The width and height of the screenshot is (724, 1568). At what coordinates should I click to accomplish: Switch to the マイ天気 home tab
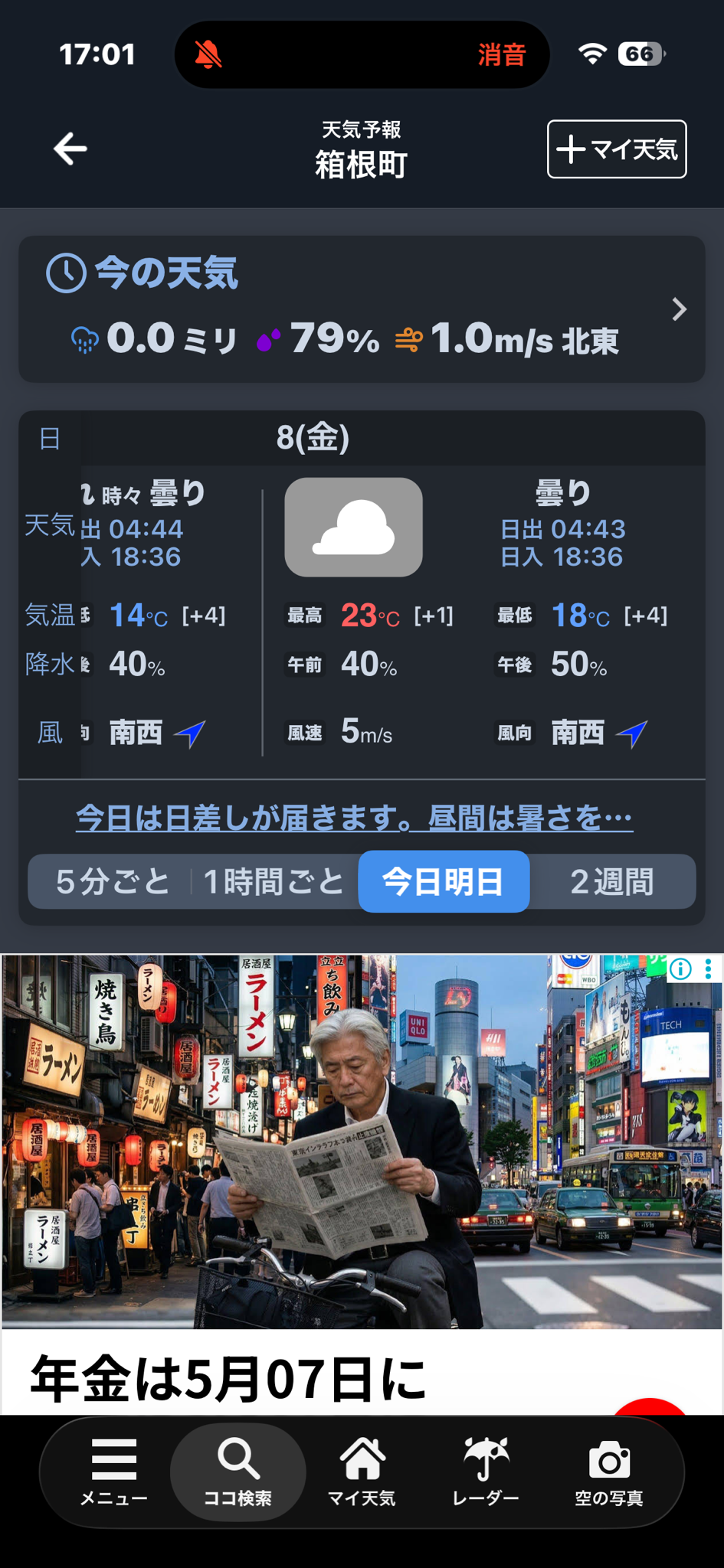[362, 1472]
